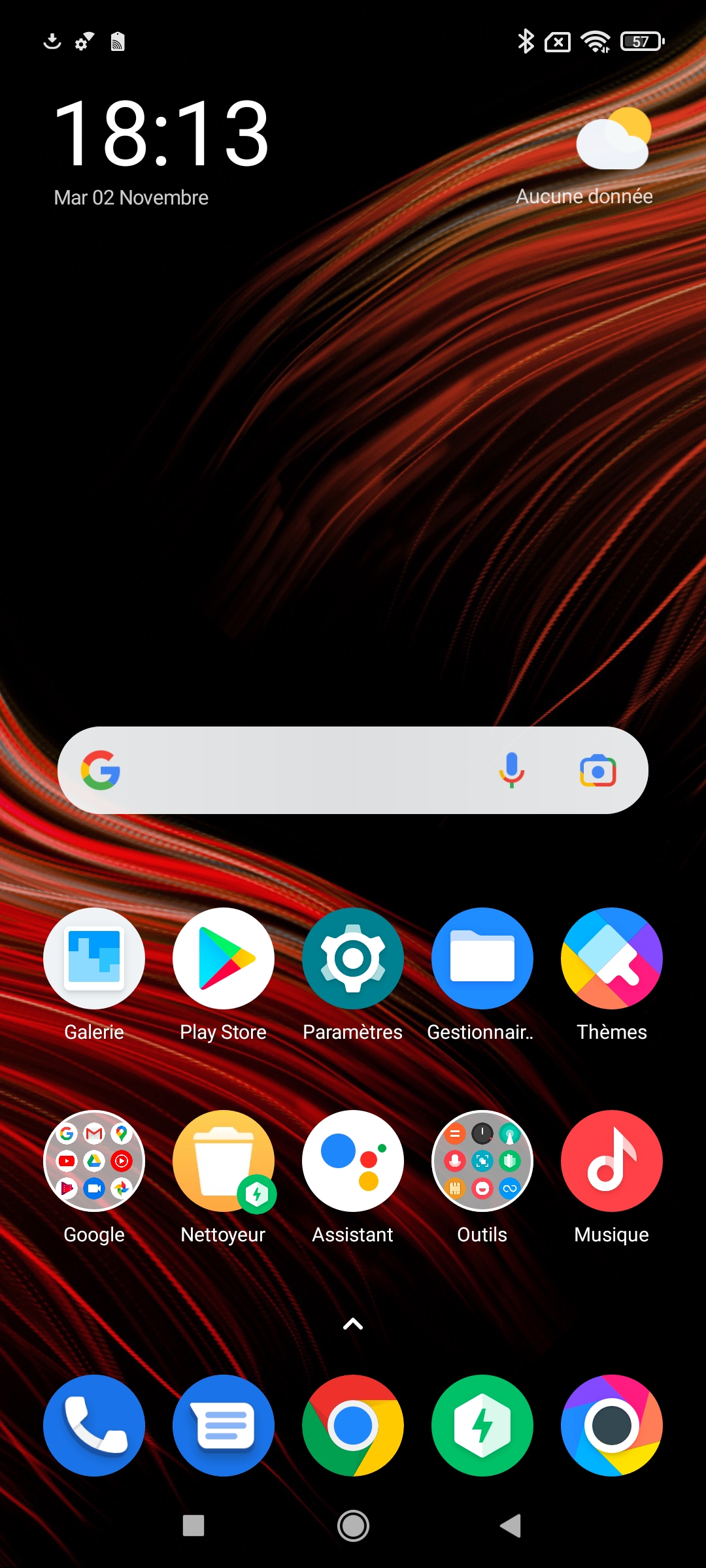Open the Outils folder
Viewport: 706px width, 1568px height.
pyautogui.click(x=482, y=1161)
